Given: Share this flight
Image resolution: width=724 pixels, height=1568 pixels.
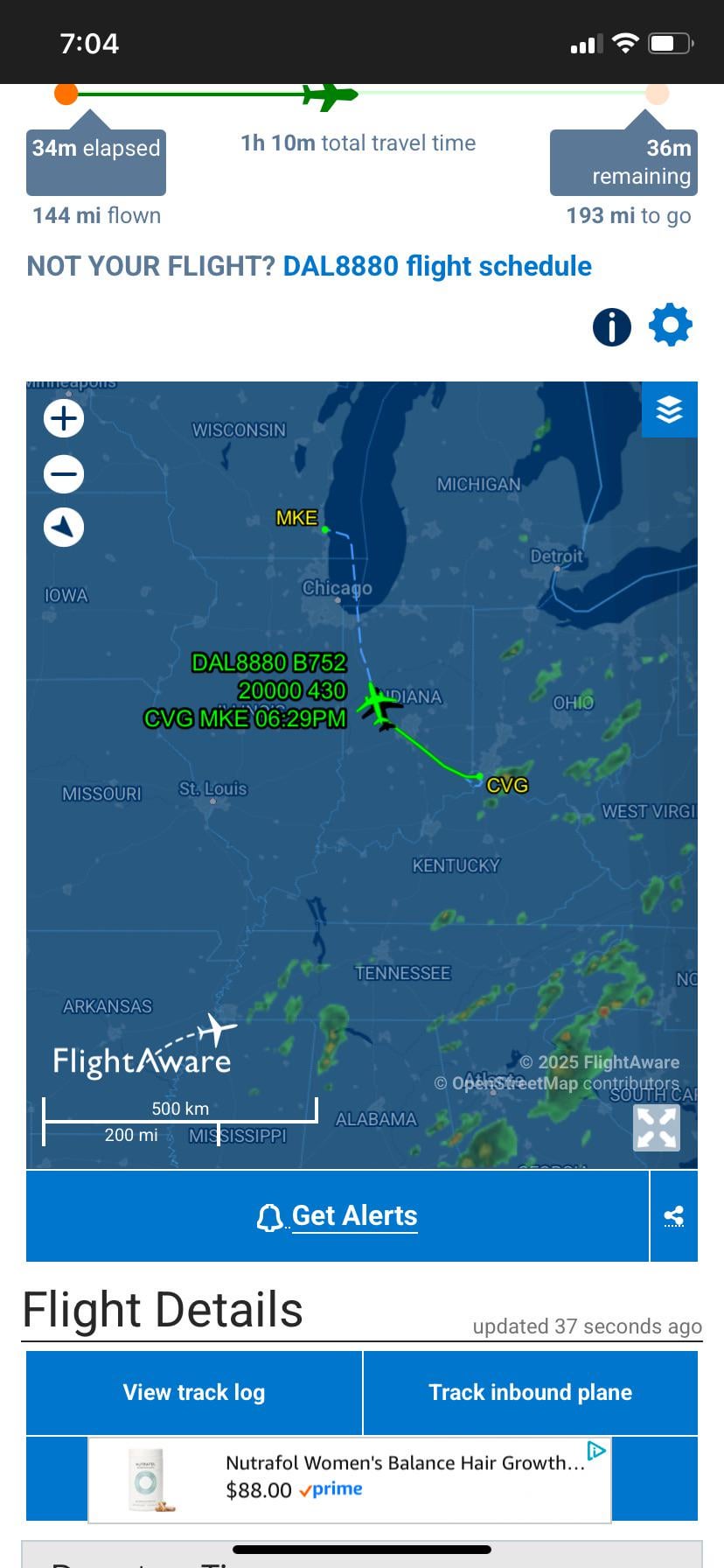Looking at the screenshot, I should 674,1216.
